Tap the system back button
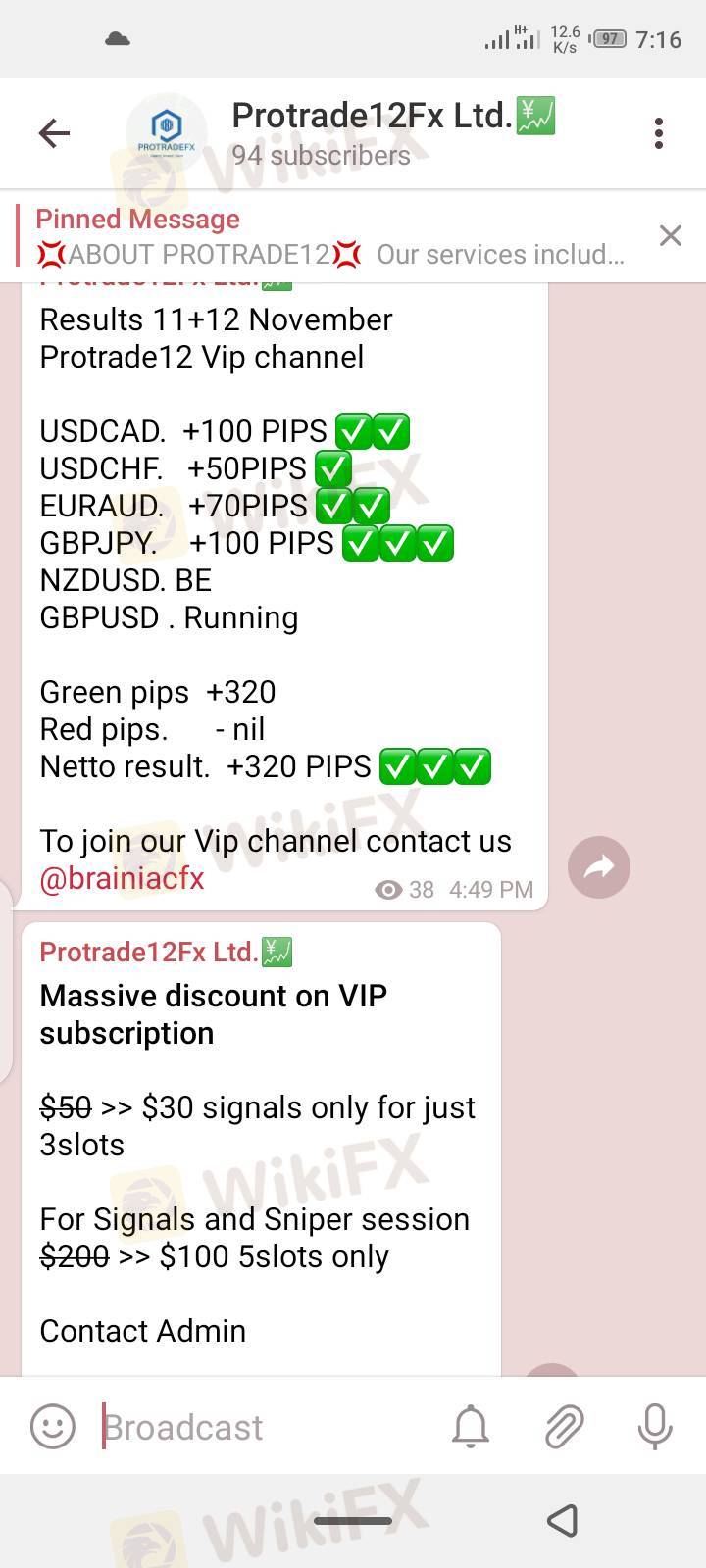Screen dimensions: 706x1568 pos(562,1521)
